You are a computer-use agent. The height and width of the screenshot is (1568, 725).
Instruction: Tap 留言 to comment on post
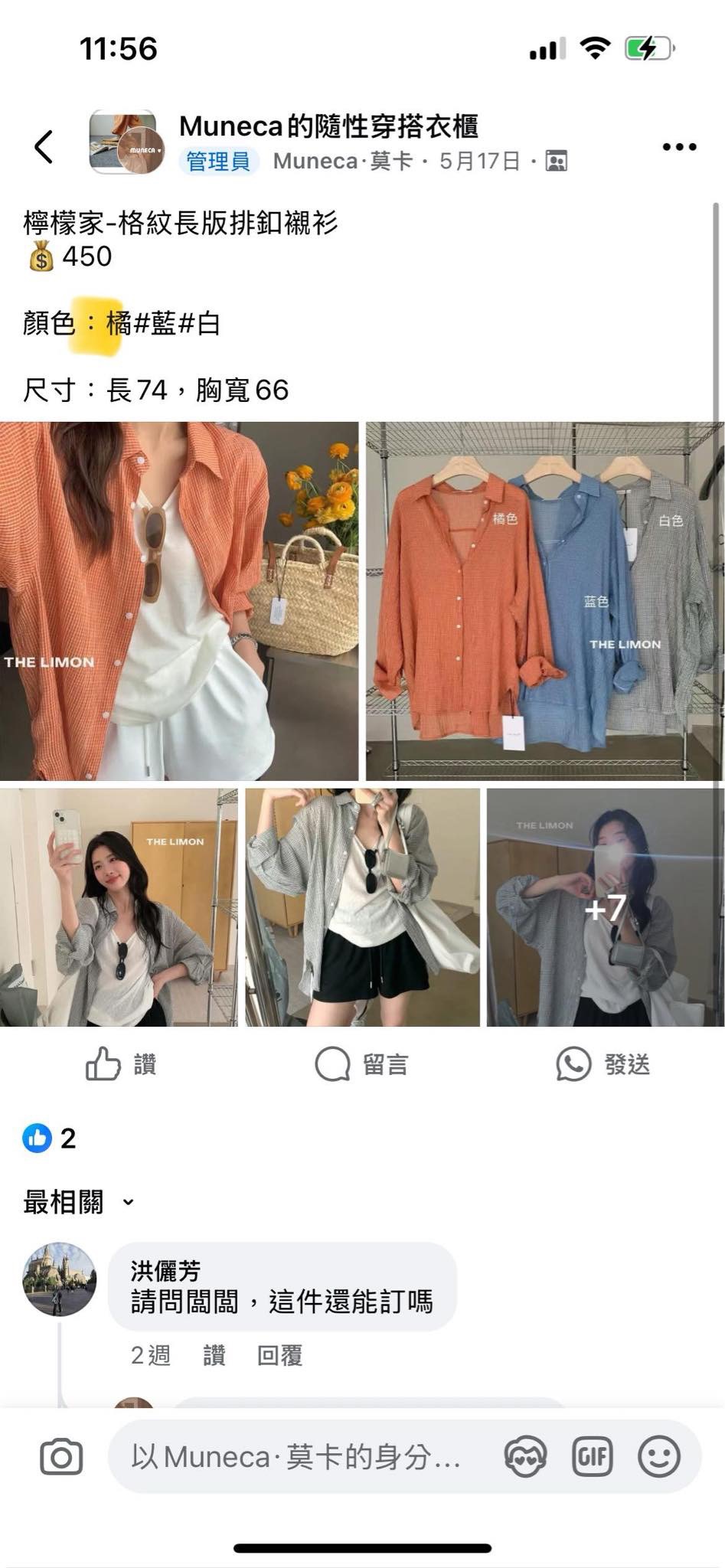tap(362, 1064)
